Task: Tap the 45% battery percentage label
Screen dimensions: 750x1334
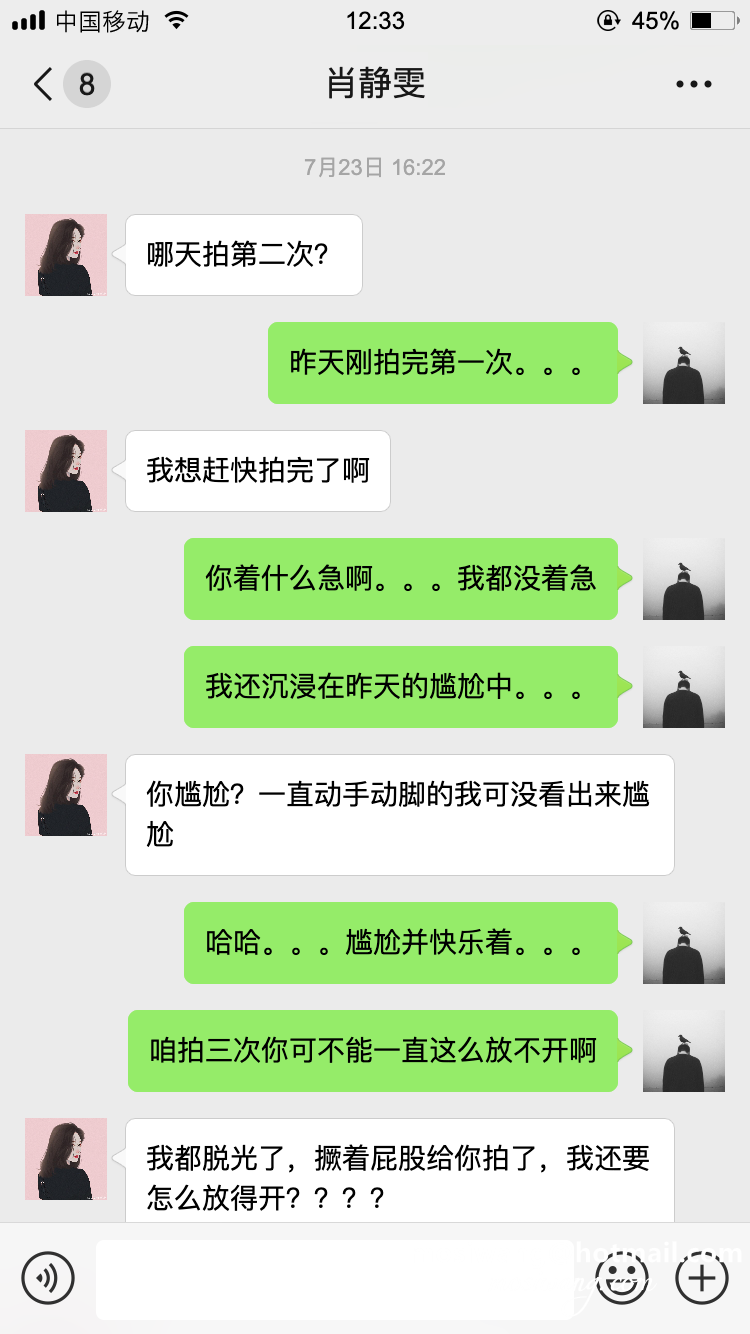Action: (x=655, y=20)
